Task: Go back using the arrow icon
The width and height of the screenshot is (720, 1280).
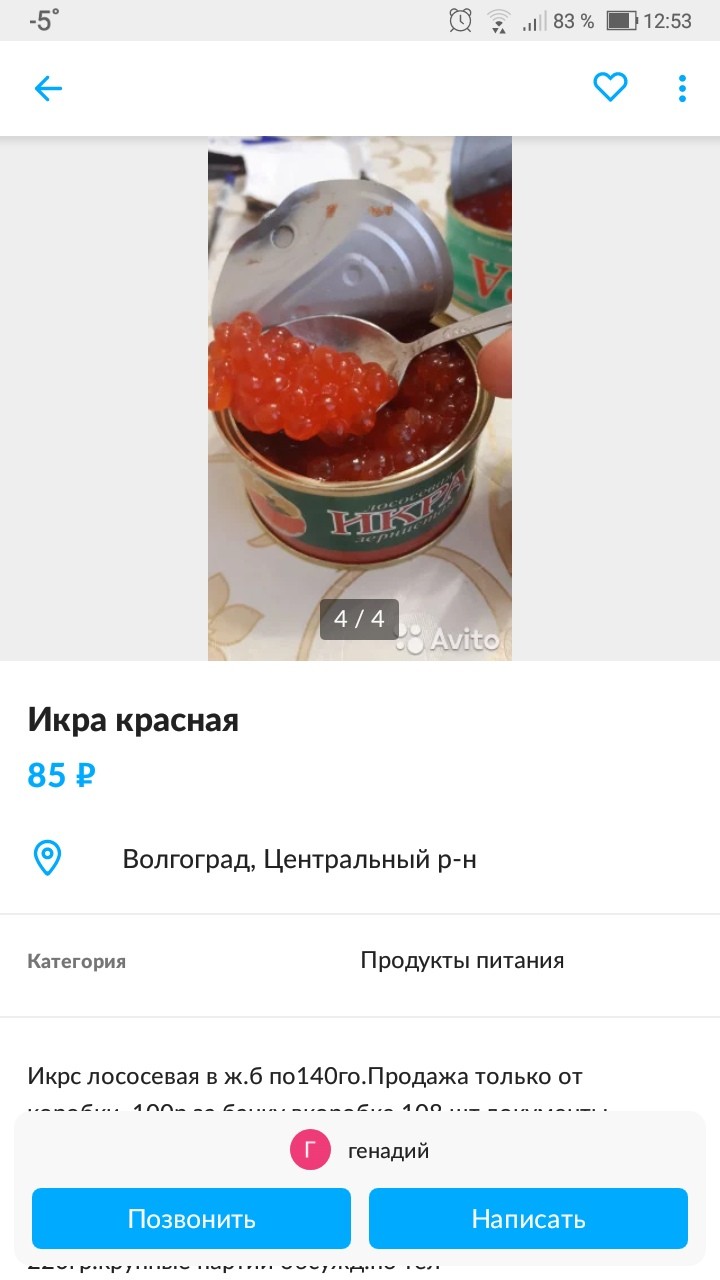Action: (x=48, y=88)
